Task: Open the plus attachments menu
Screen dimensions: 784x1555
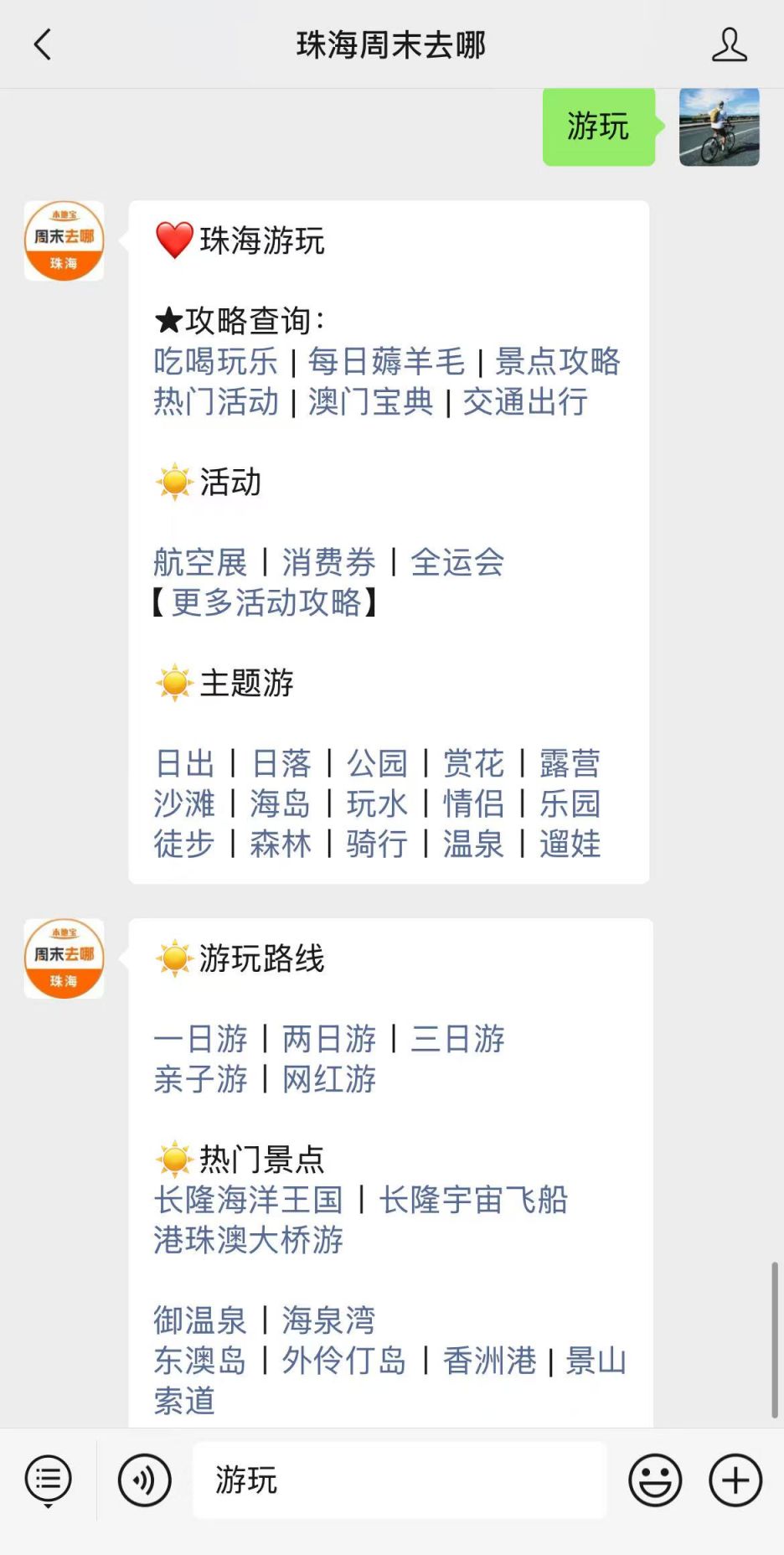Action: point(735,1480)
